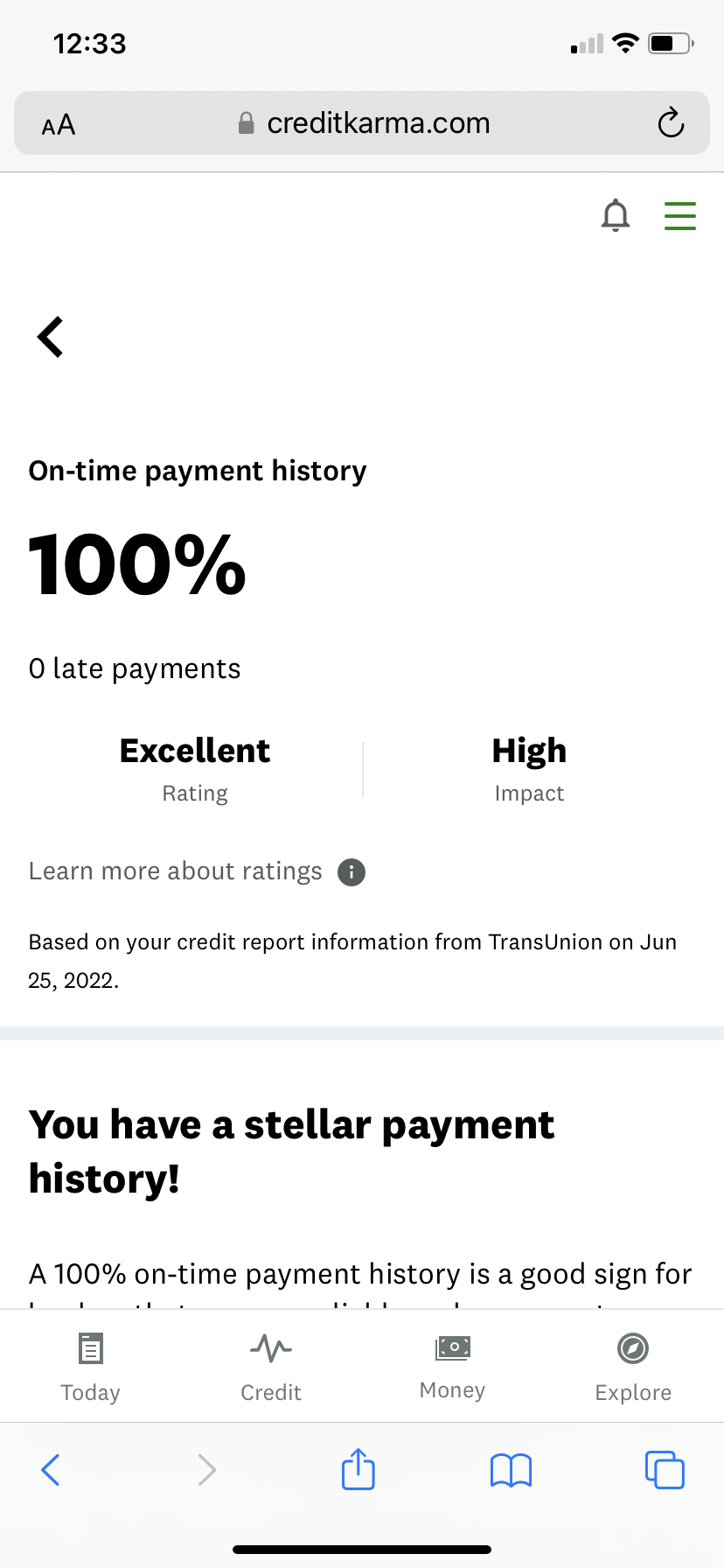Switch to the Today tab
The image size is (724, 1568).
click(90, 1368)
